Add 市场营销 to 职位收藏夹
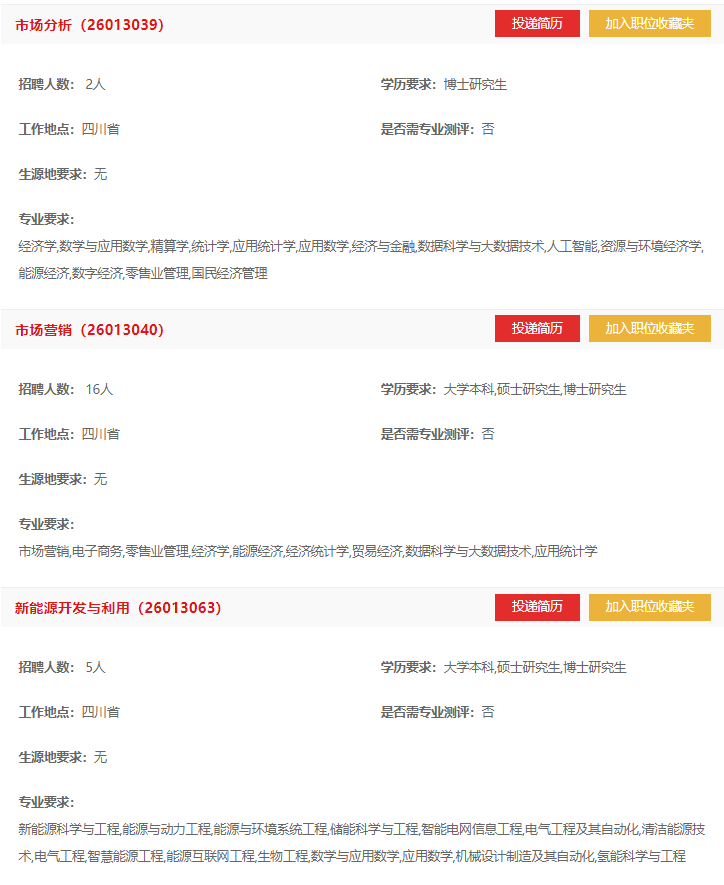 (649, 328)
